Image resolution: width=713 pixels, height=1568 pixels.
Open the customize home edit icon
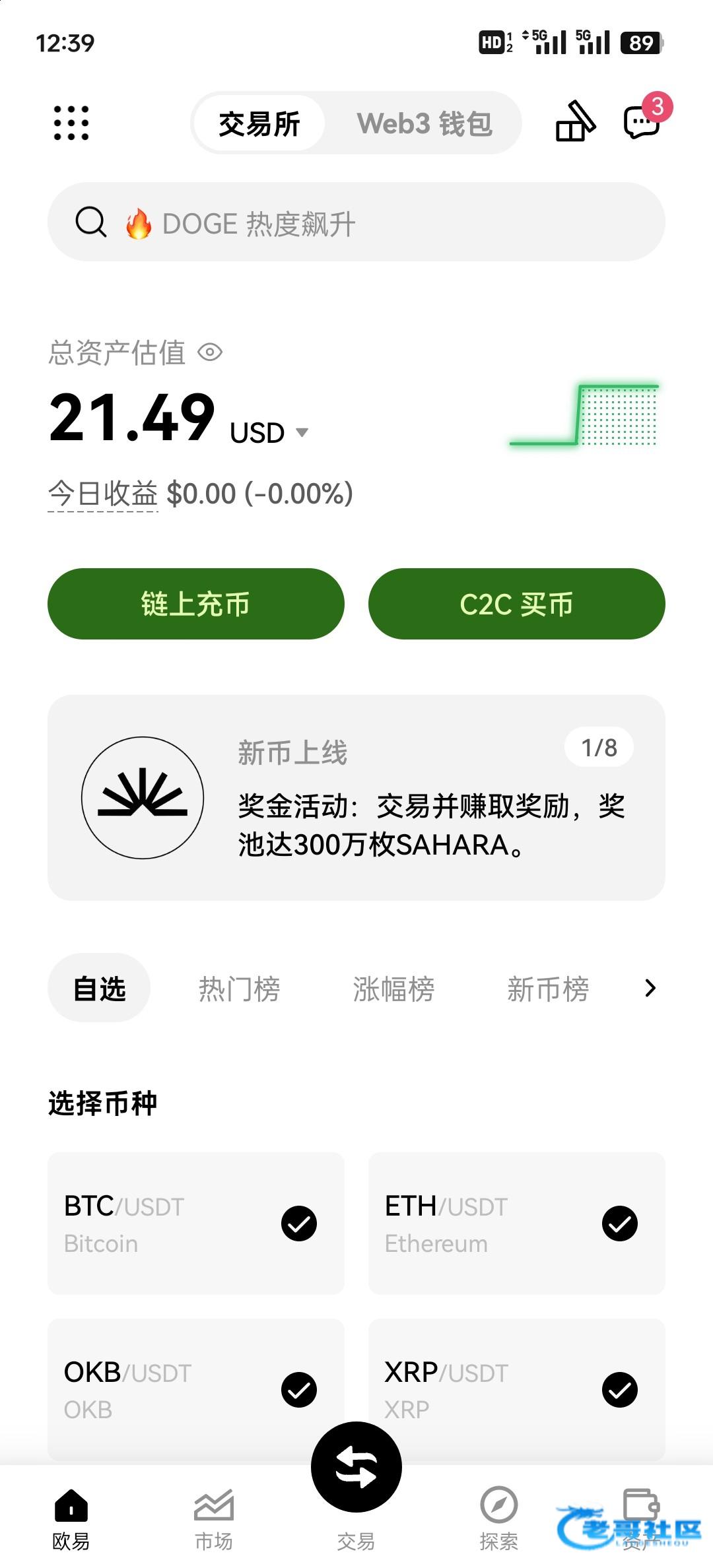pyautogui.click(x=575, y=121)
